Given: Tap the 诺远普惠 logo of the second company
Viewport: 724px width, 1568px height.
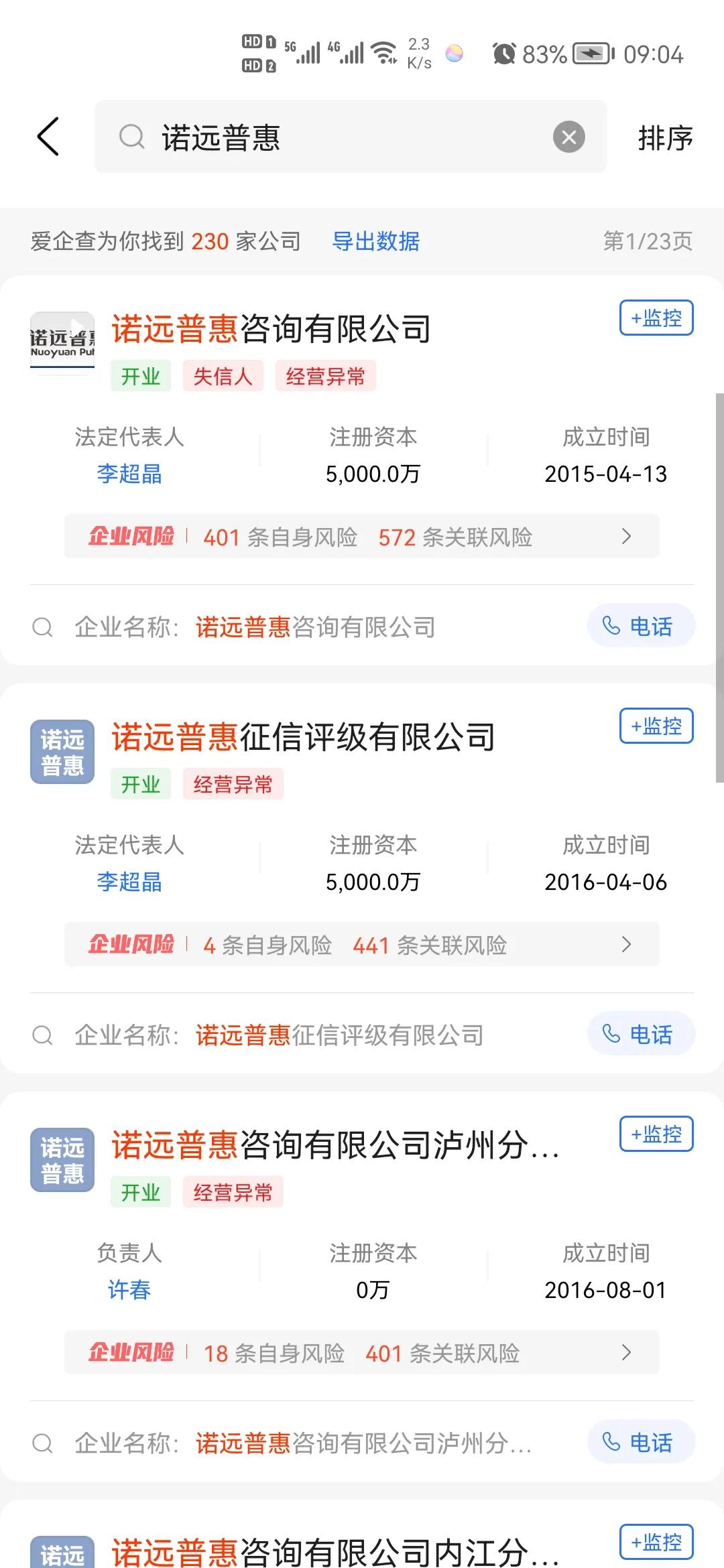Looking at the screenshot, I should (x=62, y=752).
